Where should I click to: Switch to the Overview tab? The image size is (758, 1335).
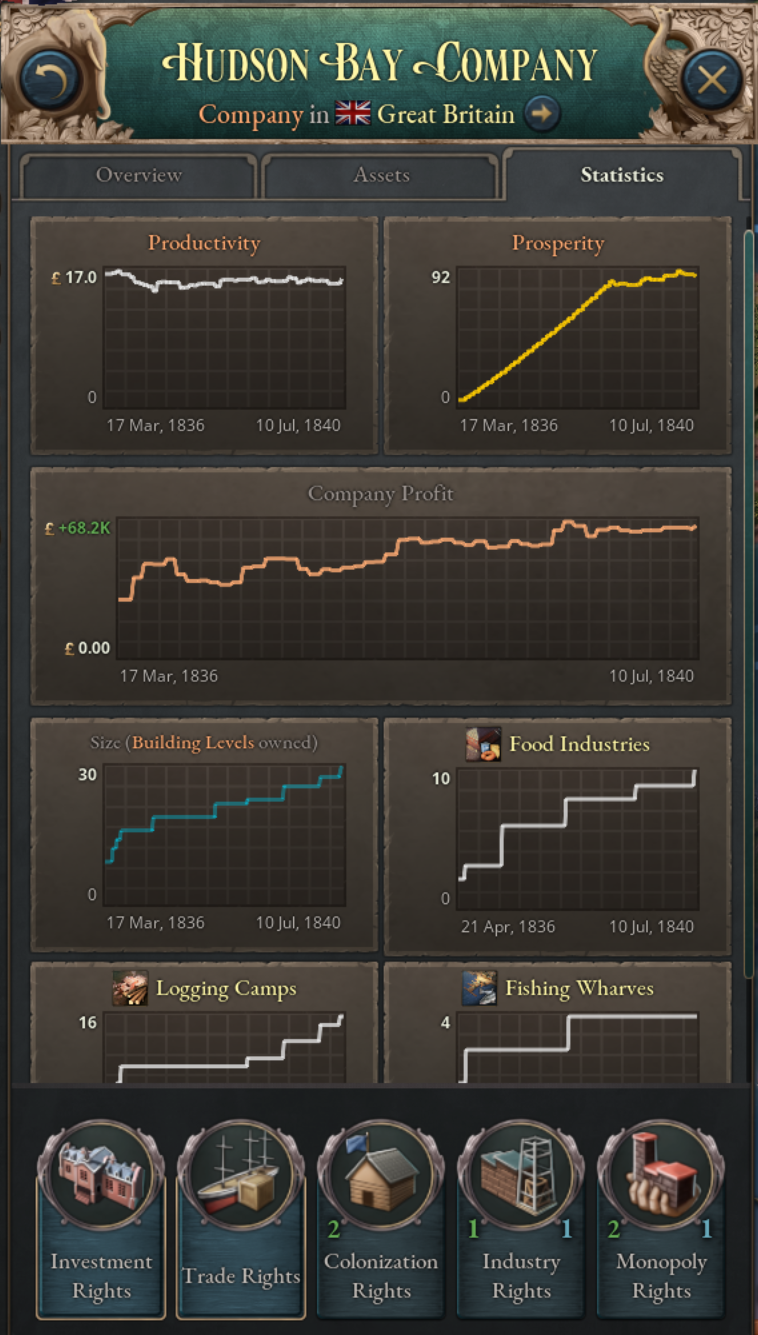(139, 175)
